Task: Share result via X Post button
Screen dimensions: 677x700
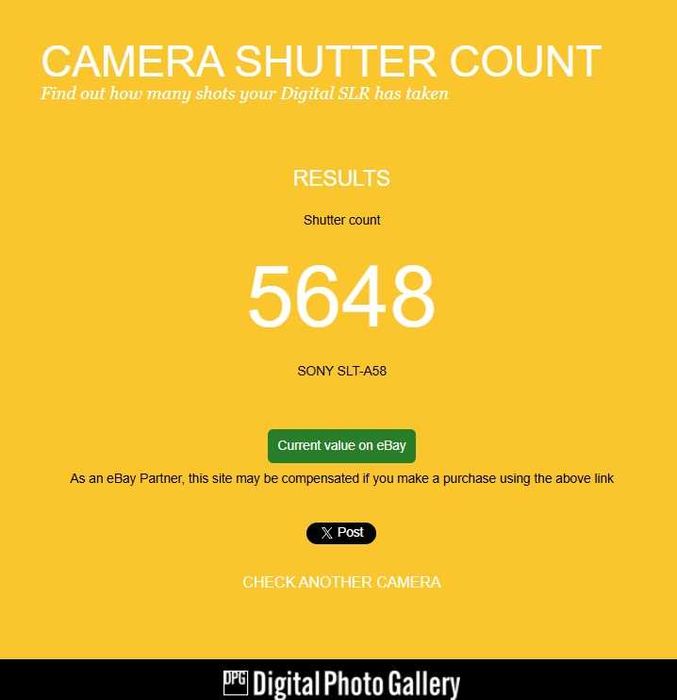Action: click(x=341, y=533)
